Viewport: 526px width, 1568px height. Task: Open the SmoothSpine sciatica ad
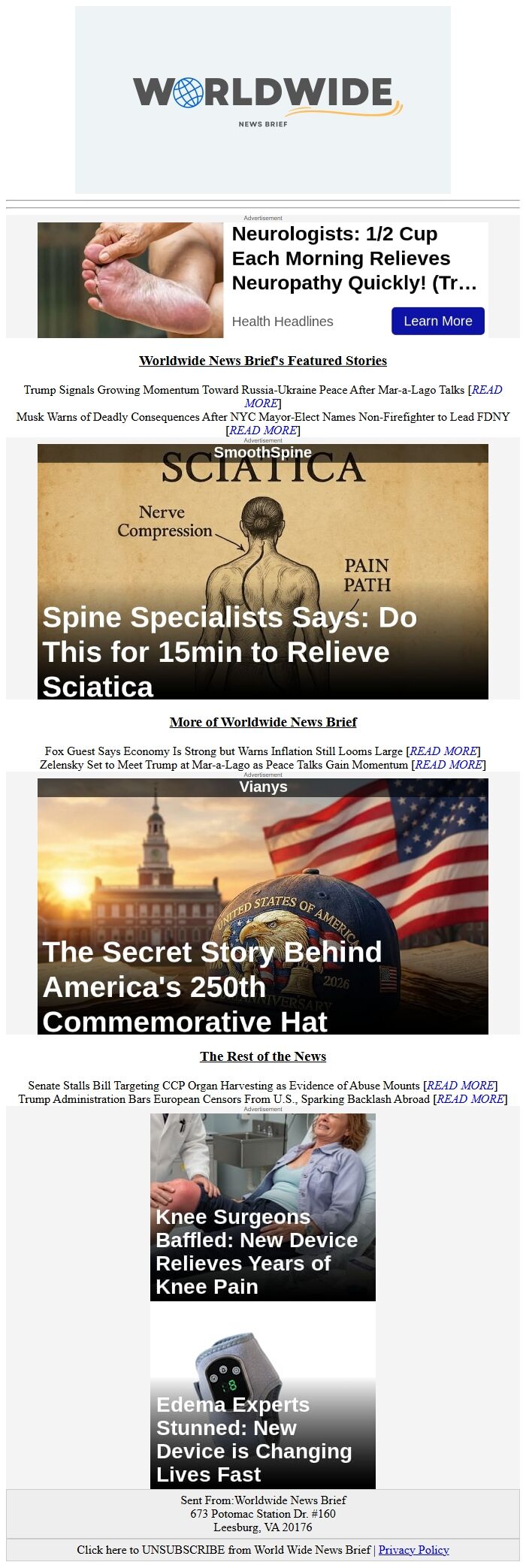(263, 572)
